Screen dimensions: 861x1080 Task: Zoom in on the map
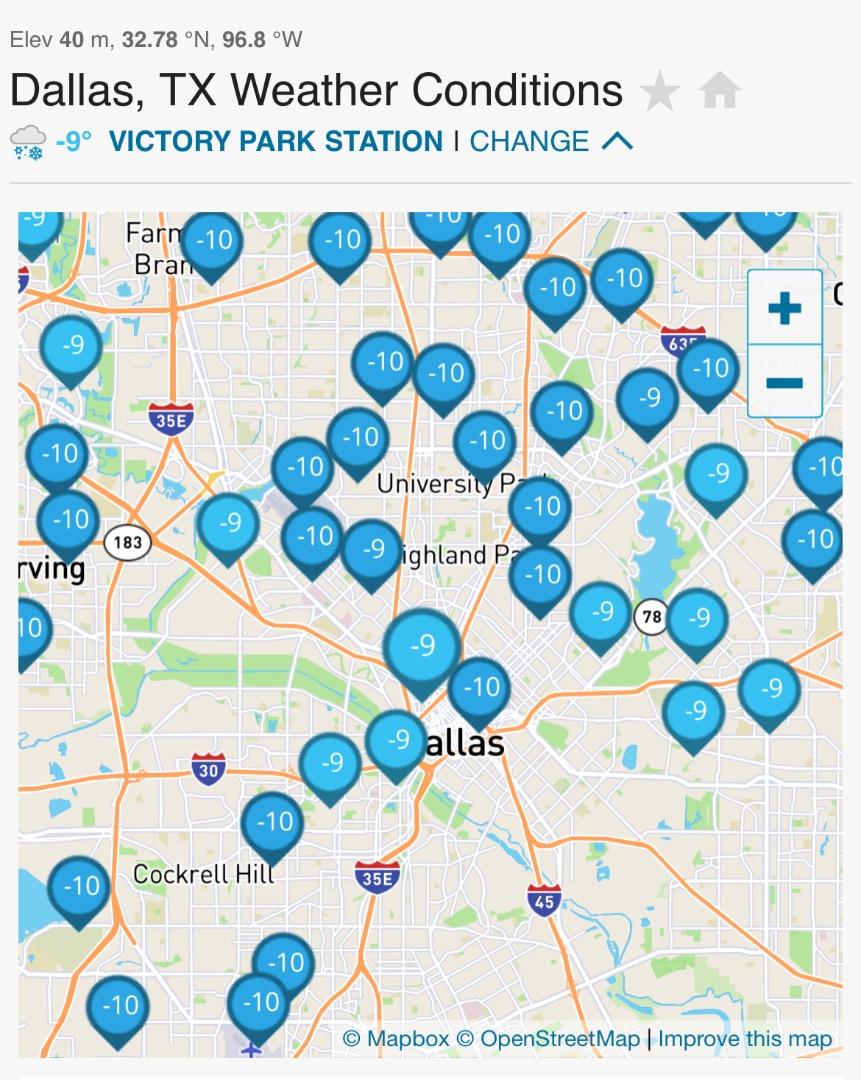pyautogui.click(x=785, y=307)
